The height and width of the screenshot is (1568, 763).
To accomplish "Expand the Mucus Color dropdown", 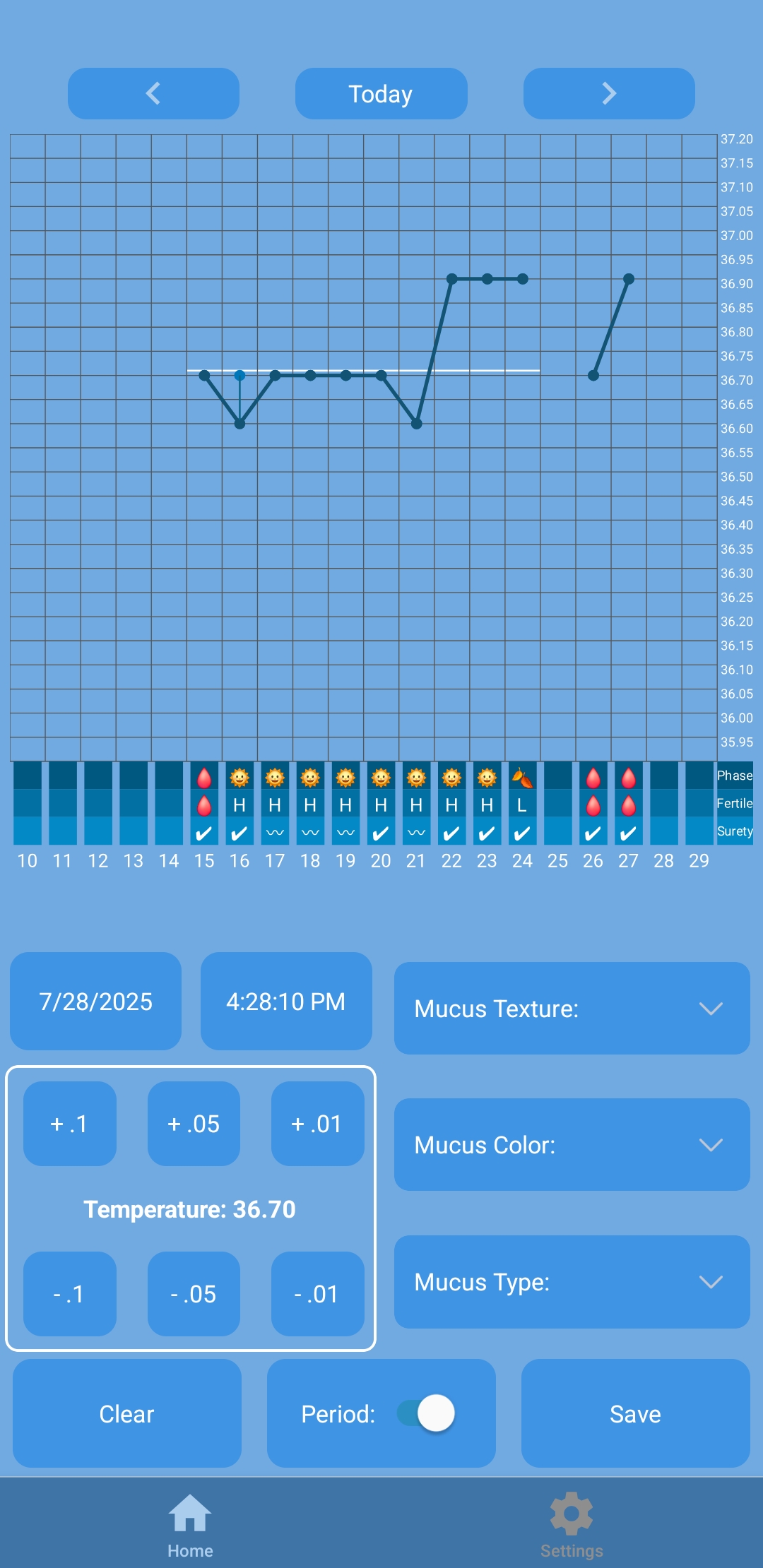I will pos(572,1144).
